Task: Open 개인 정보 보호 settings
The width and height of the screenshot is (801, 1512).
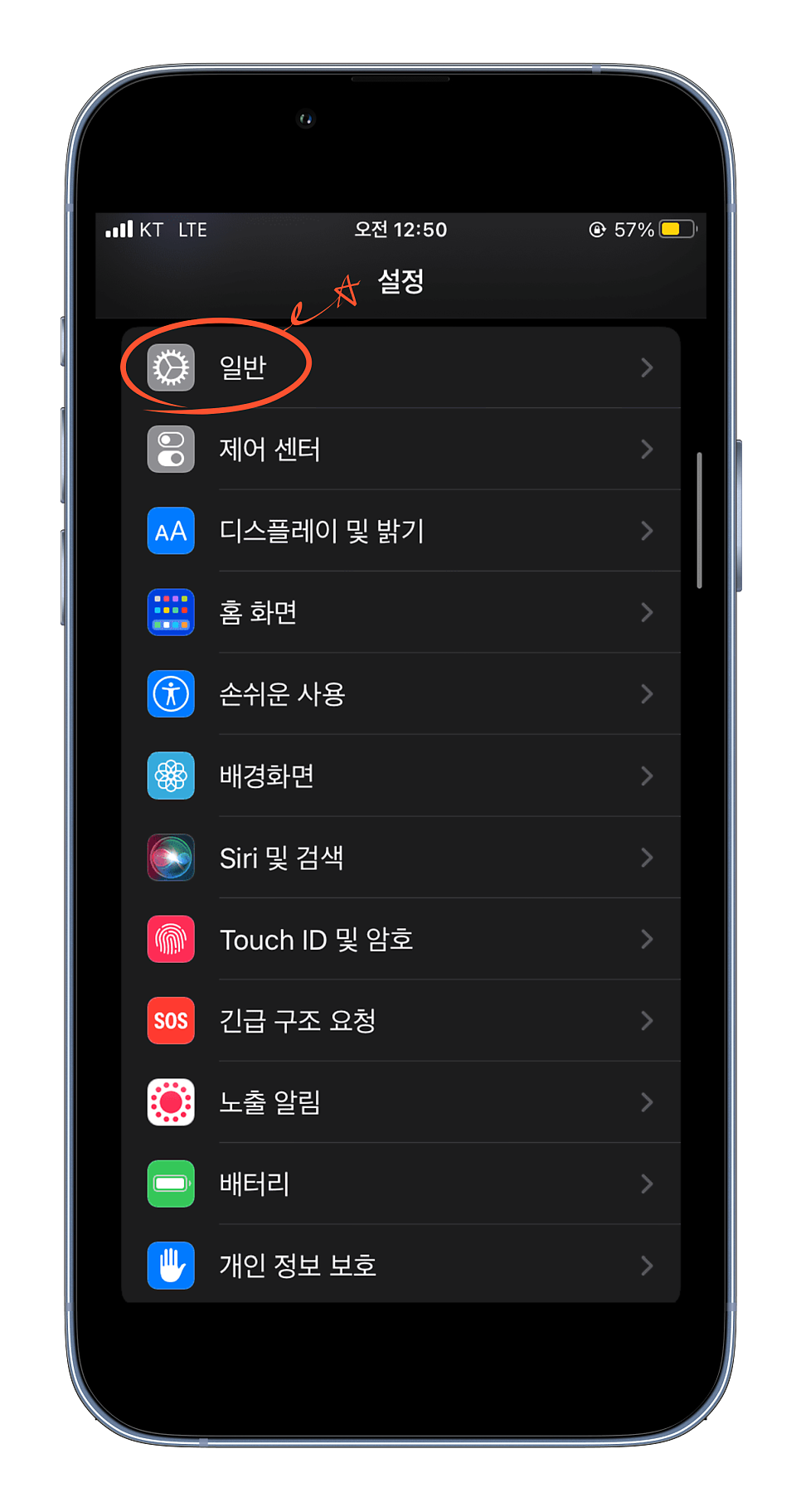Action: click(x=400, y=1265)
